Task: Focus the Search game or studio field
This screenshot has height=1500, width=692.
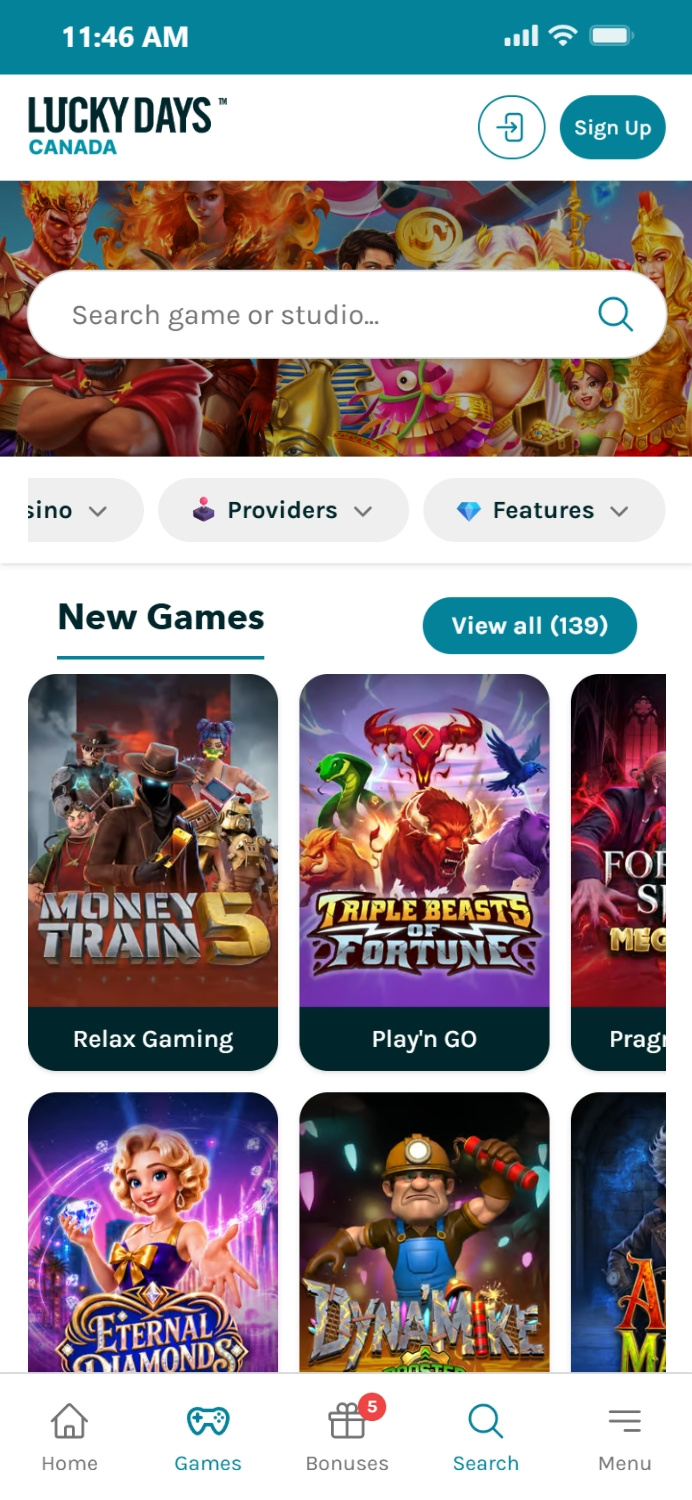Action: (x=347, y=315)
